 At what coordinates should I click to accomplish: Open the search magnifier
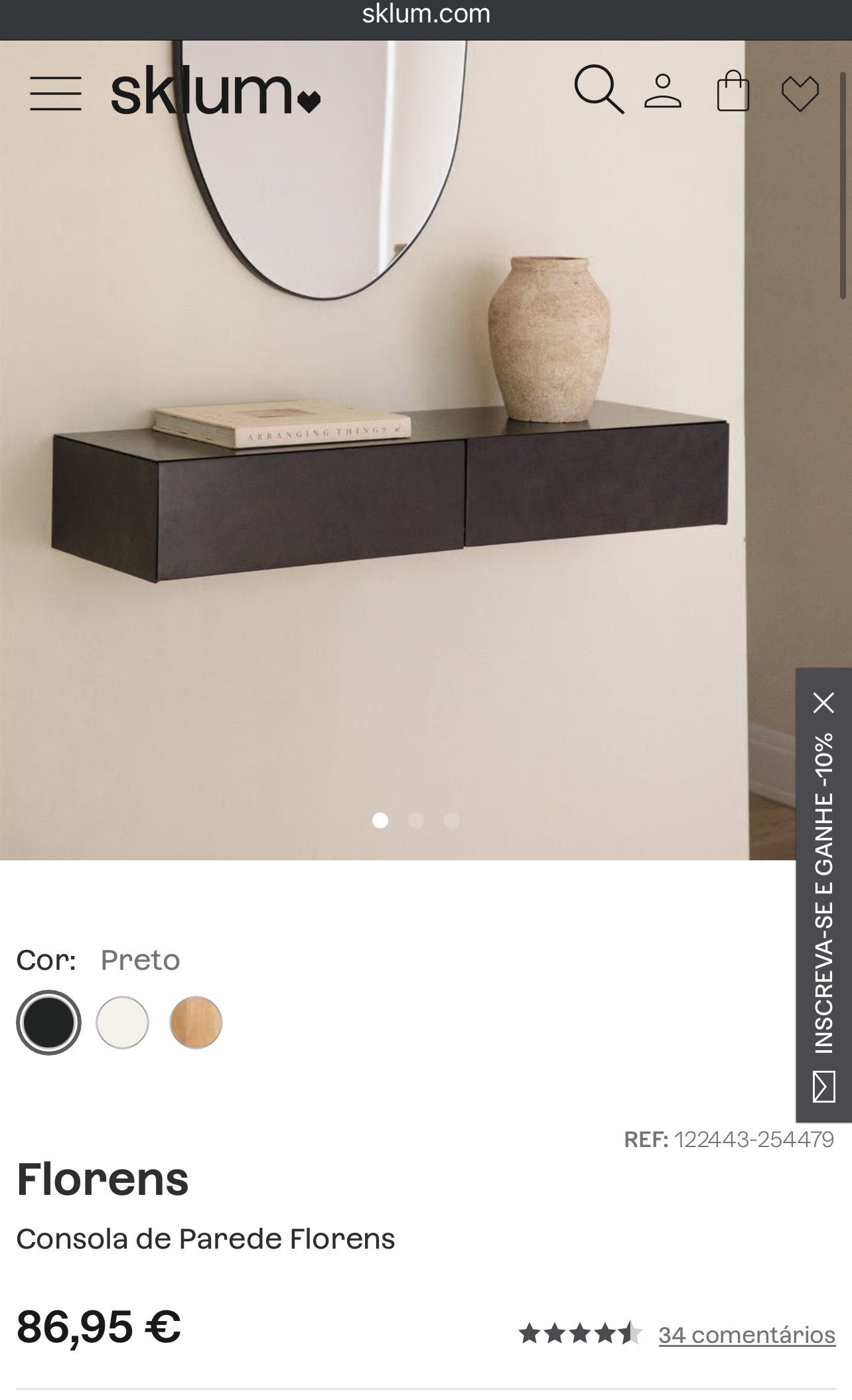pos(599,90)
